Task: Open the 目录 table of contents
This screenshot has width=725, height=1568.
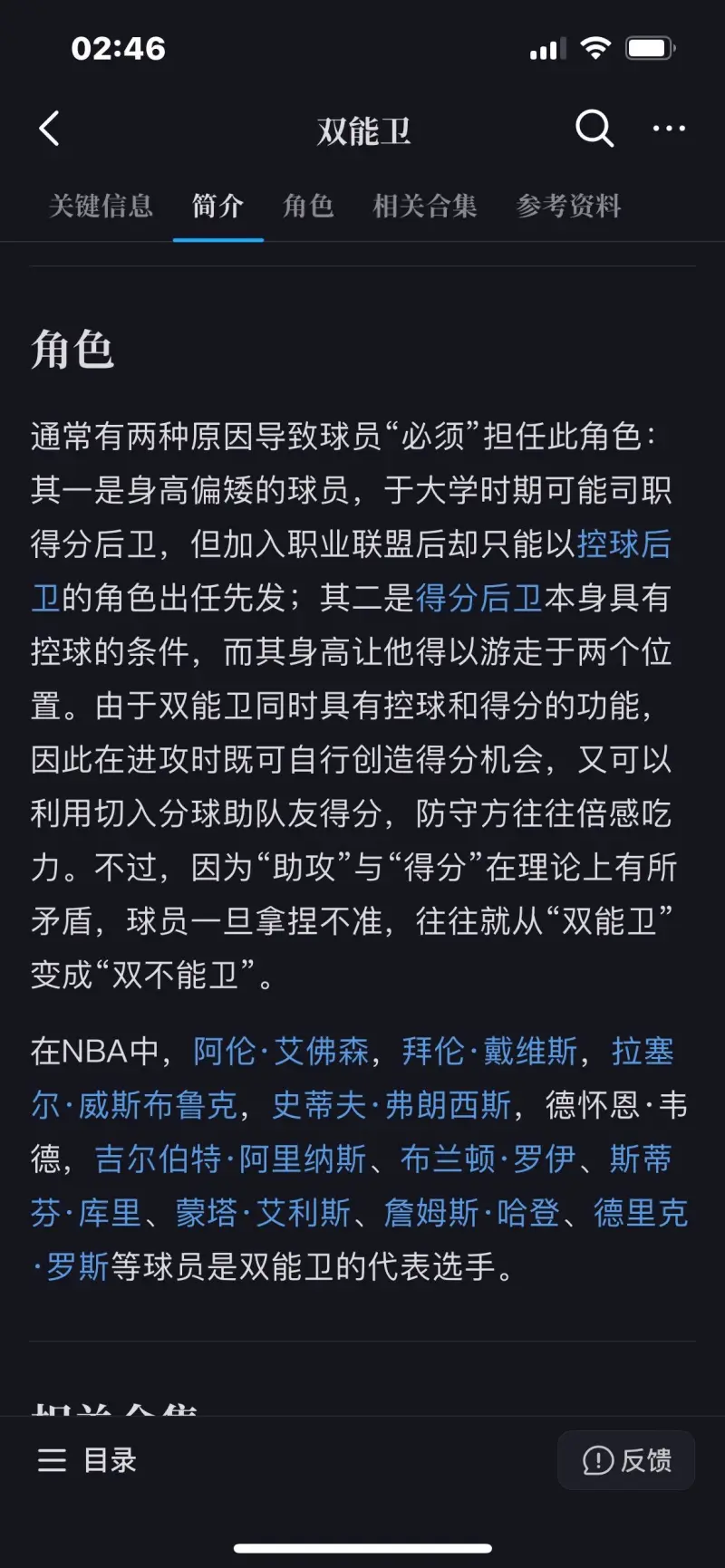Action: tap(87, 1460)
